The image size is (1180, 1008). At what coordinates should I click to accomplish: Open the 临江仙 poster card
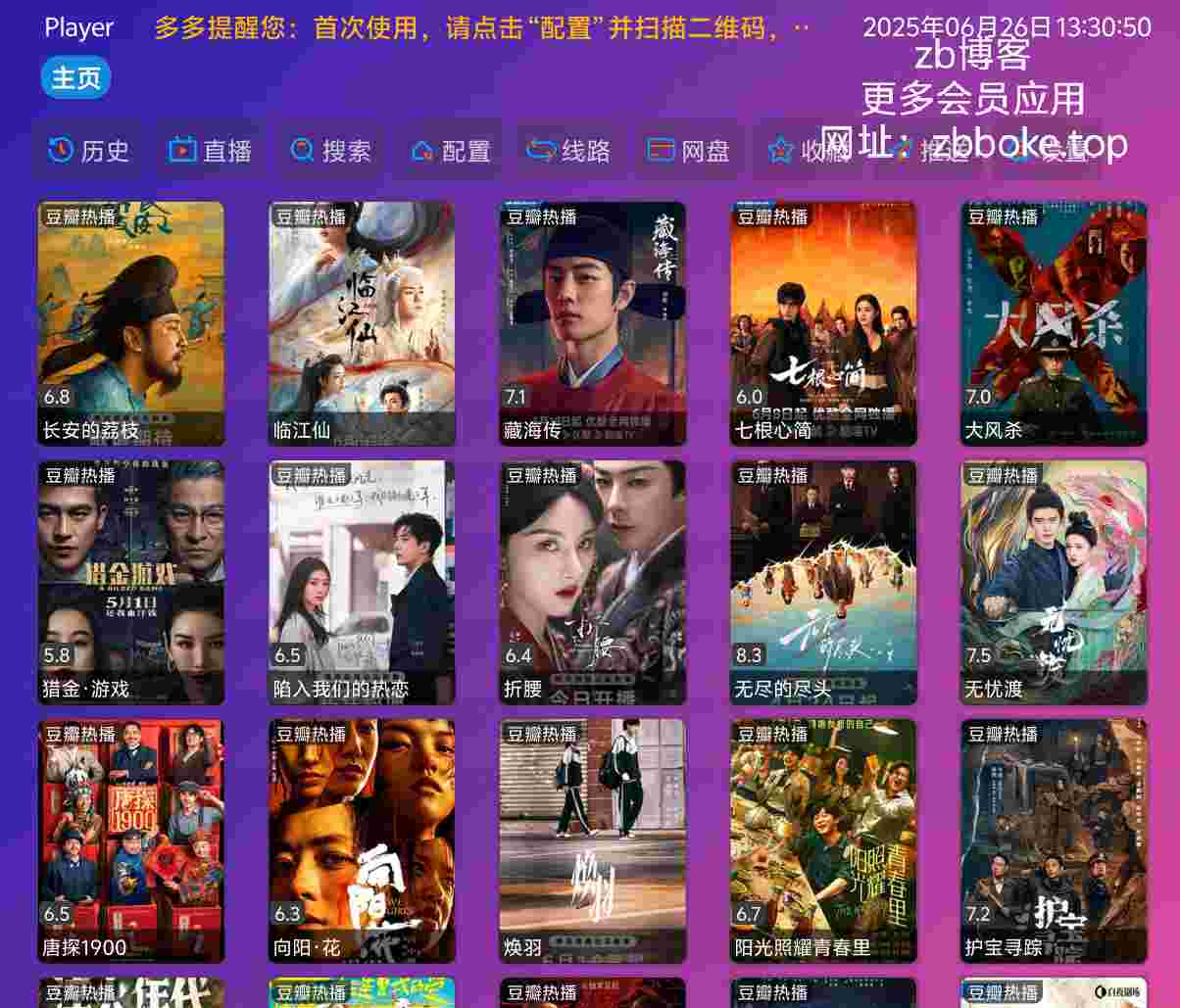tap(362, 323)
